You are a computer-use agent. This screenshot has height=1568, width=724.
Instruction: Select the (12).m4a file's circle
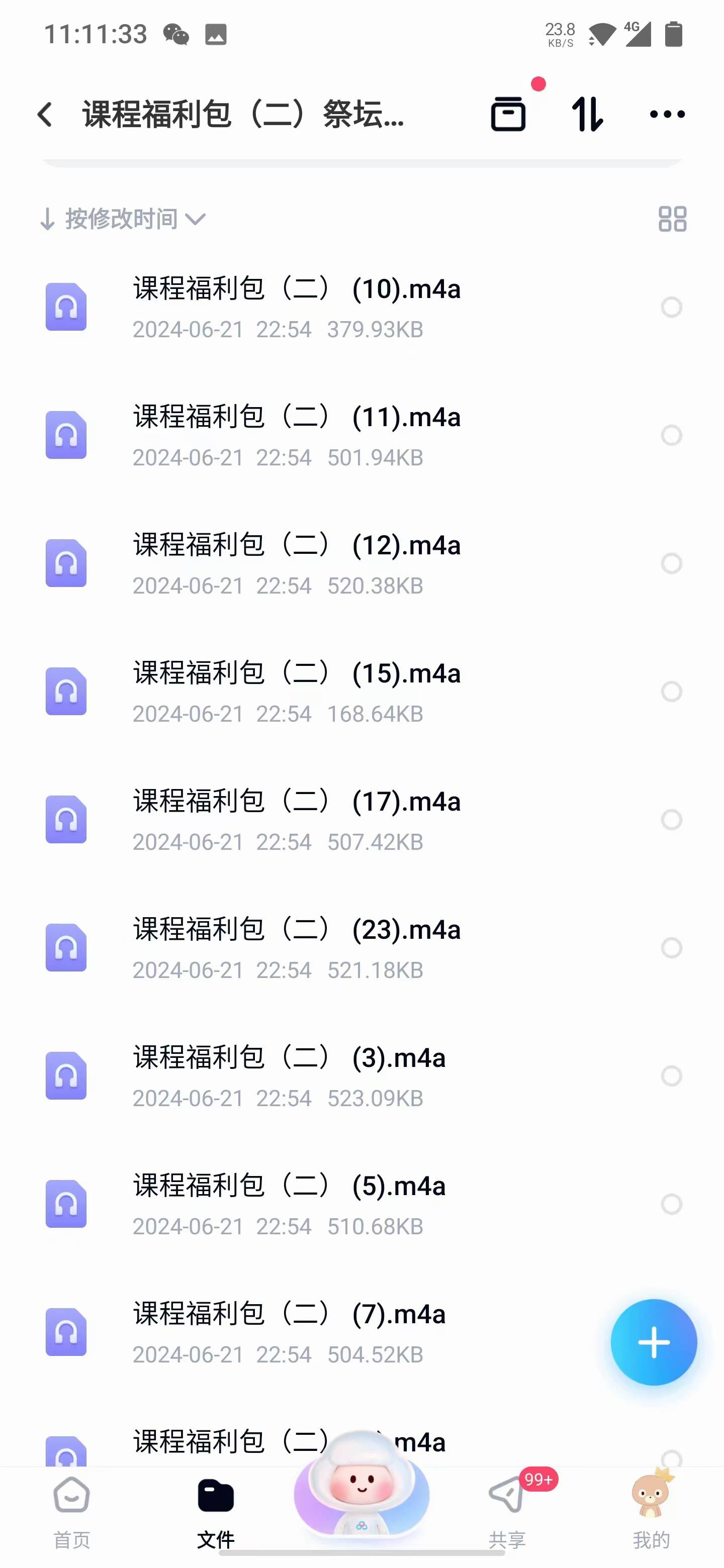(672, 564)
